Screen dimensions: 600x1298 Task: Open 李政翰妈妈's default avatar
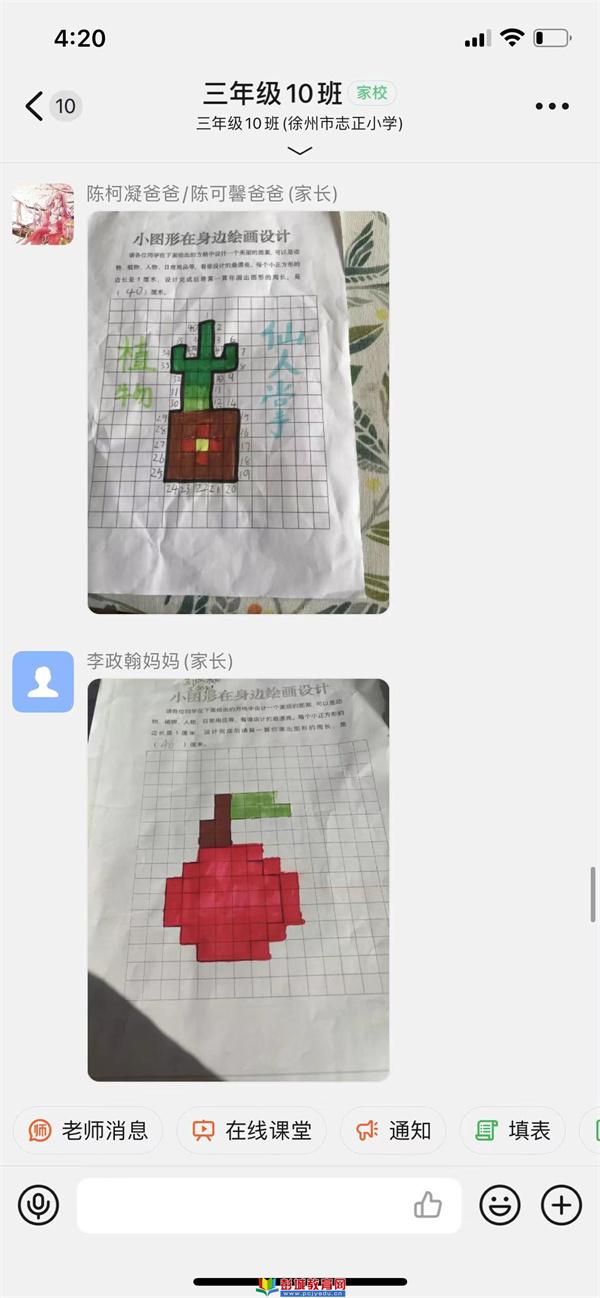pos(43,682)
